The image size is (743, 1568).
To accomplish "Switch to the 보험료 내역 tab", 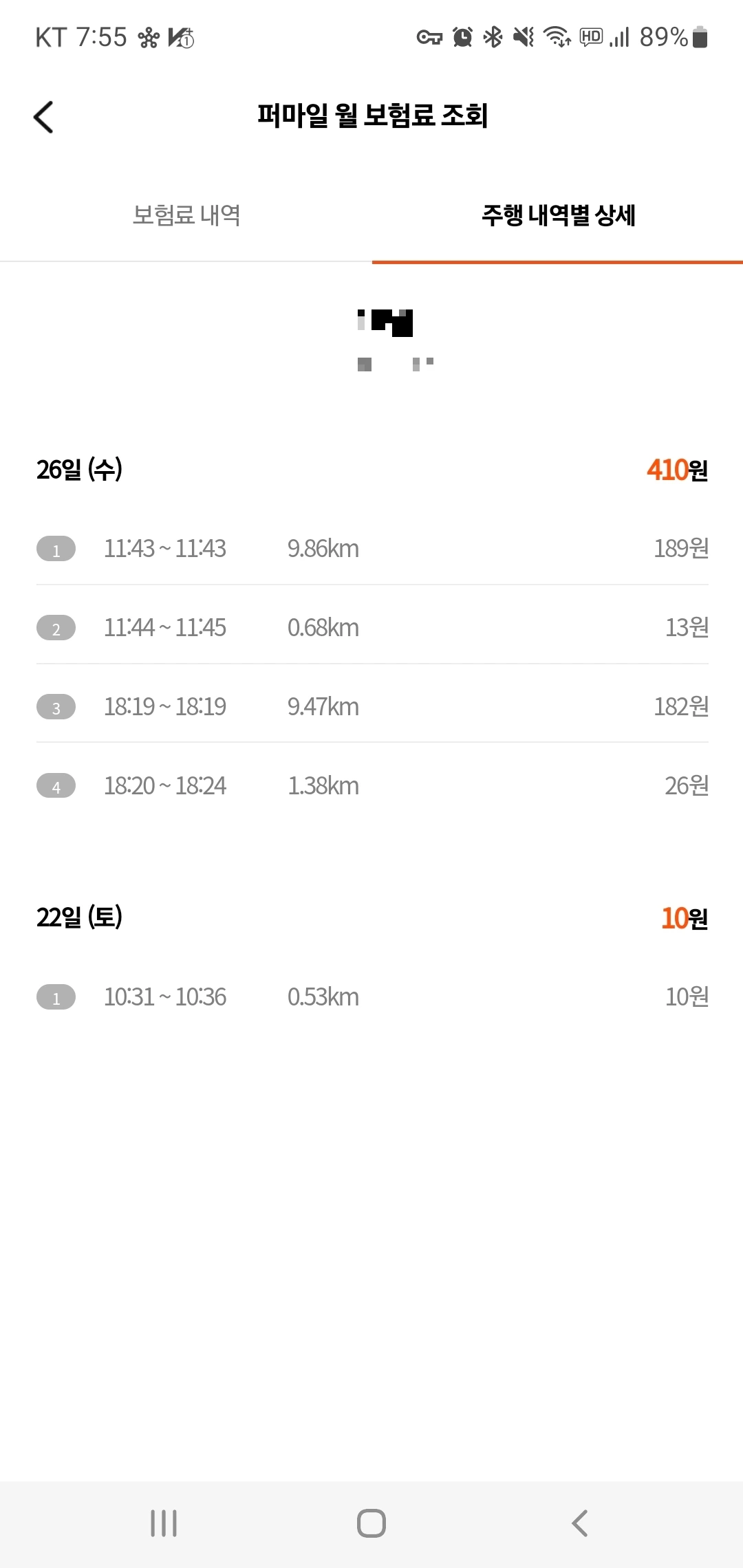I will pos(186,215).
